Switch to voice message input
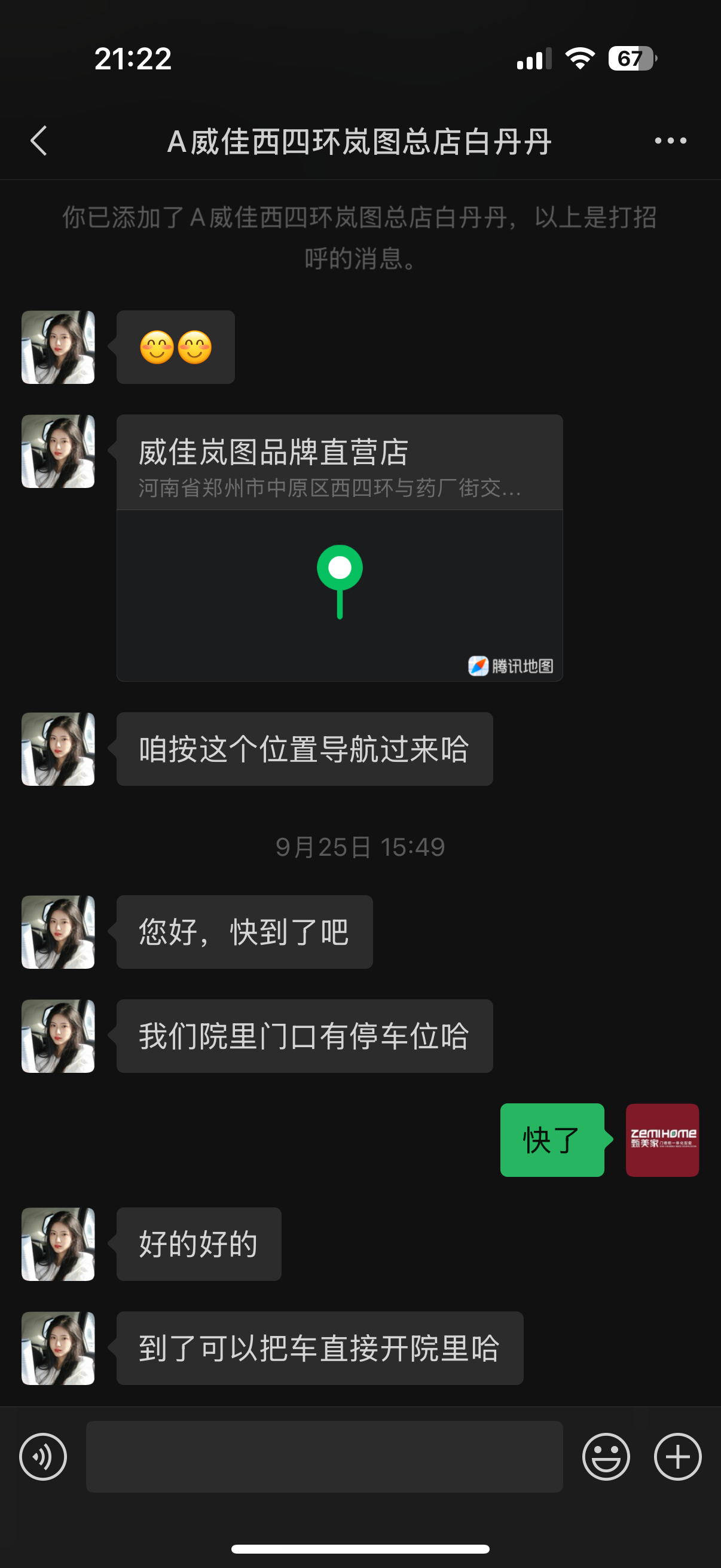This screenshot has height=1568, width=721. pos(43,1457)
